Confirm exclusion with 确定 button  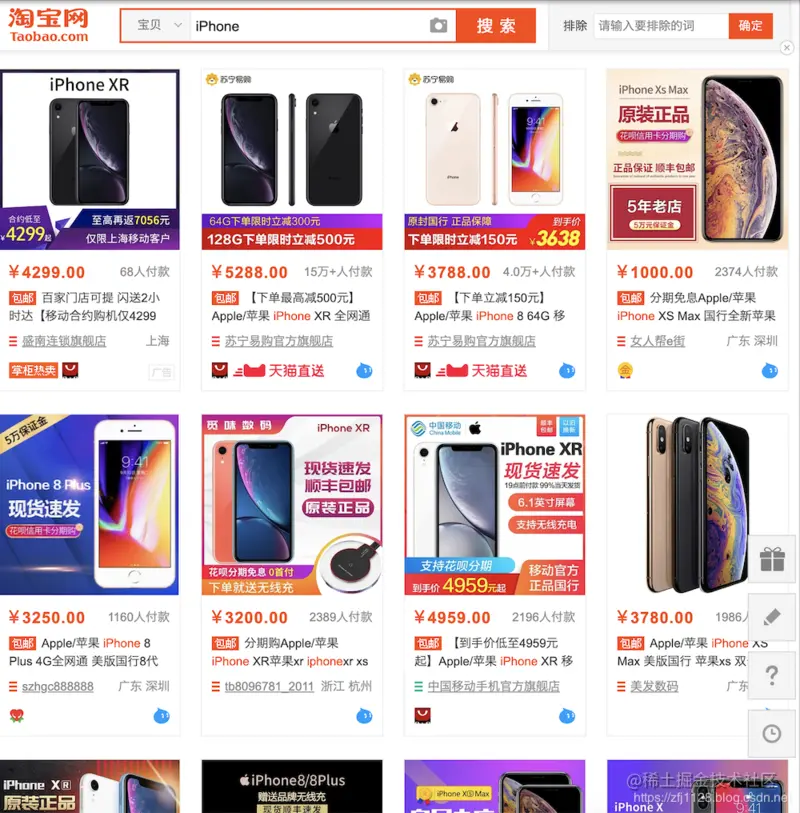750,26
